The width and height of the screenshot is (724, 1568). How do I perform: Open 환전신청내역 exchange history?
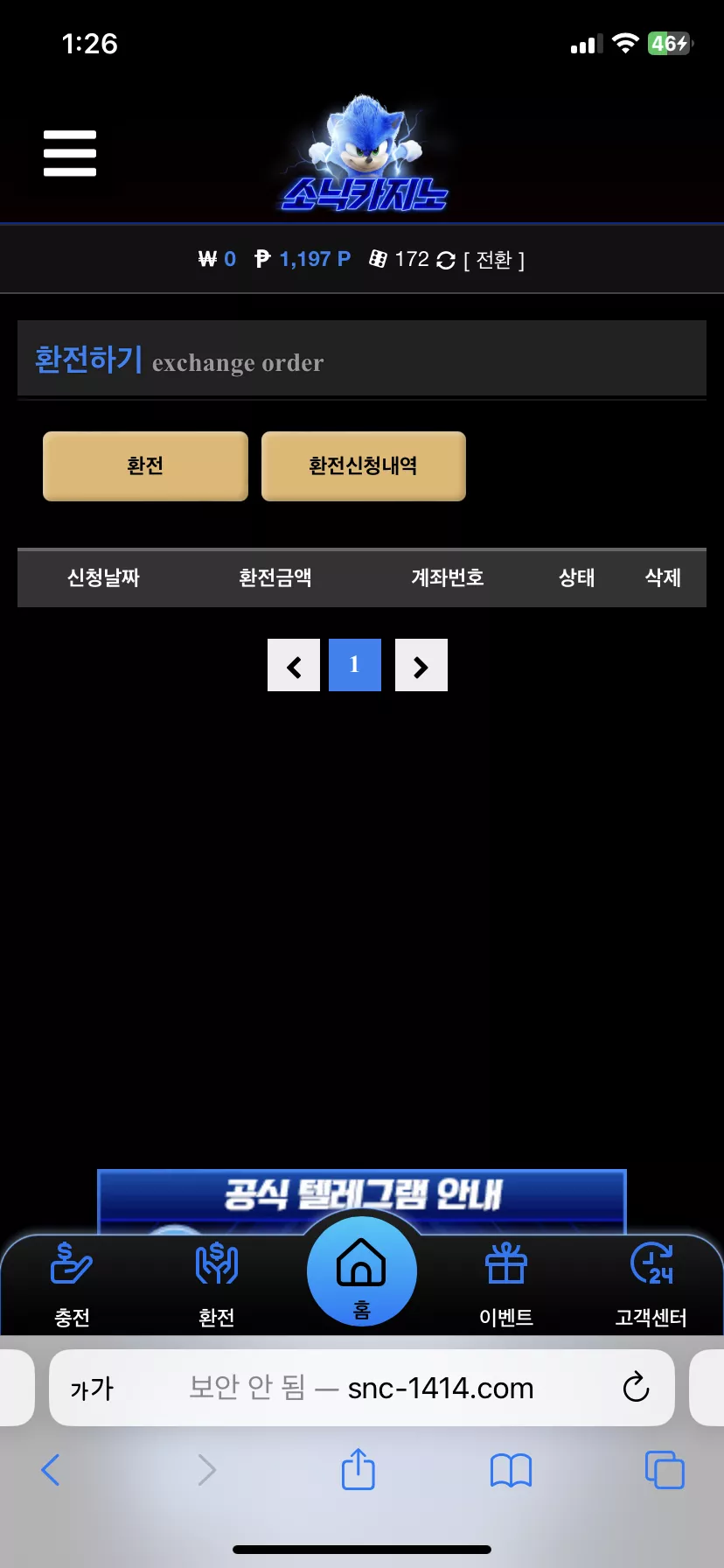[x=363, y=465]
